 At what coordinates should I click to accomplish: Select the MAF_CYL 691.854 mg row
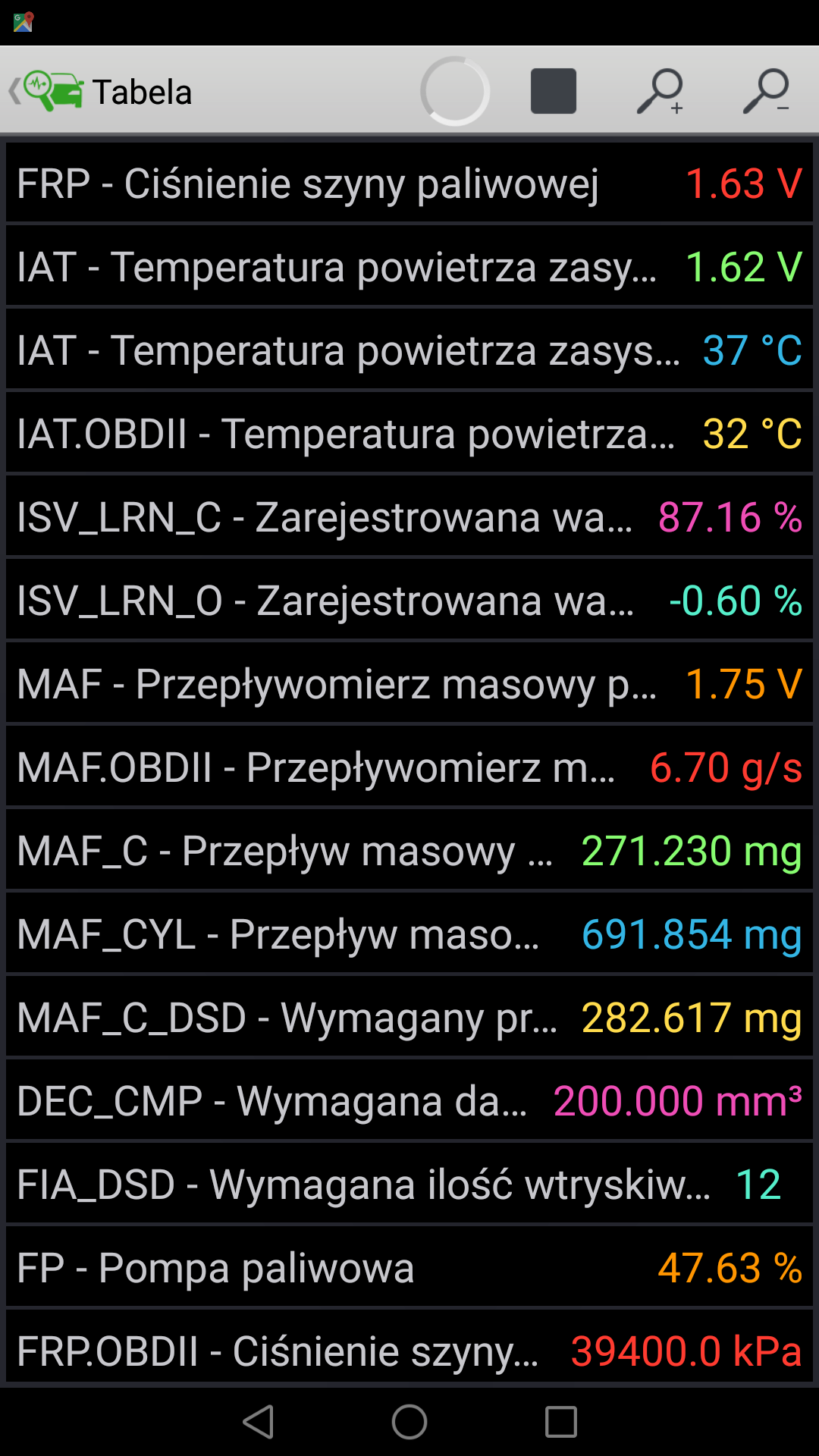pos(409,934)
